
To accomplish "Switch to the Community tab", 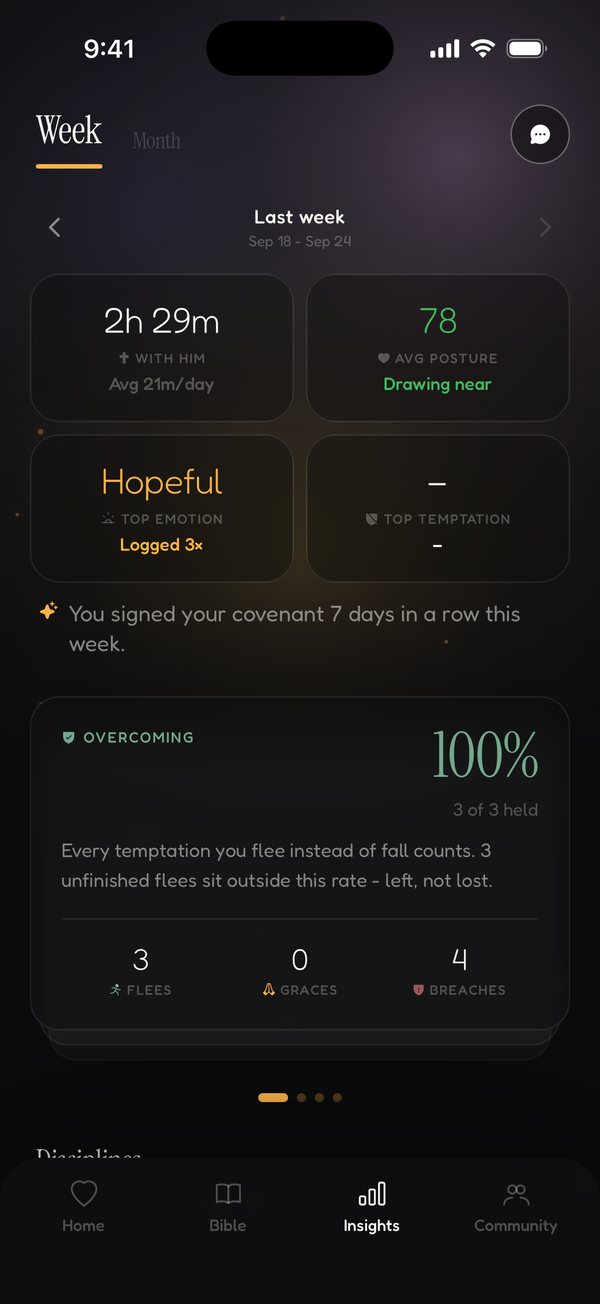I will click(516, 1207).
